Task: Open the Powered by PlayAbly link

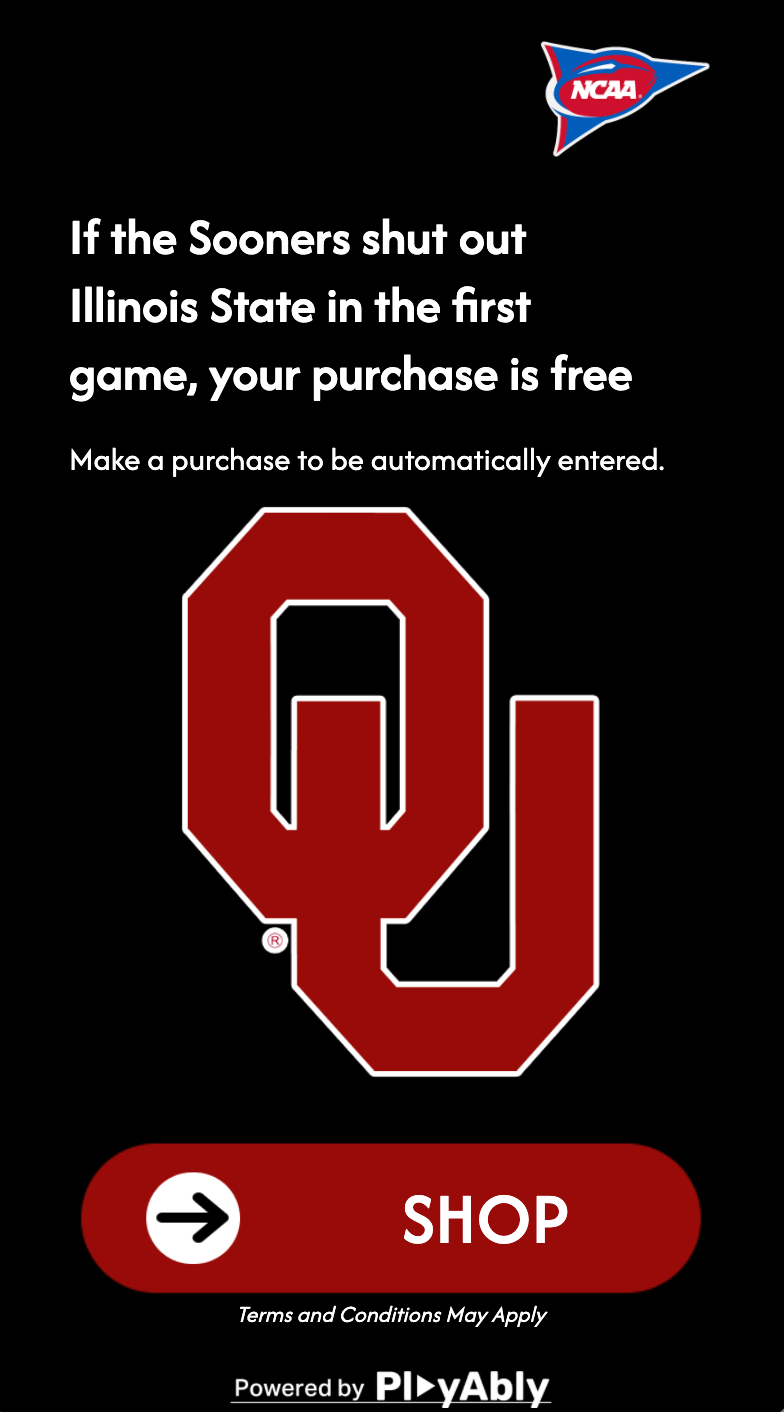Action: point(391,1387)
